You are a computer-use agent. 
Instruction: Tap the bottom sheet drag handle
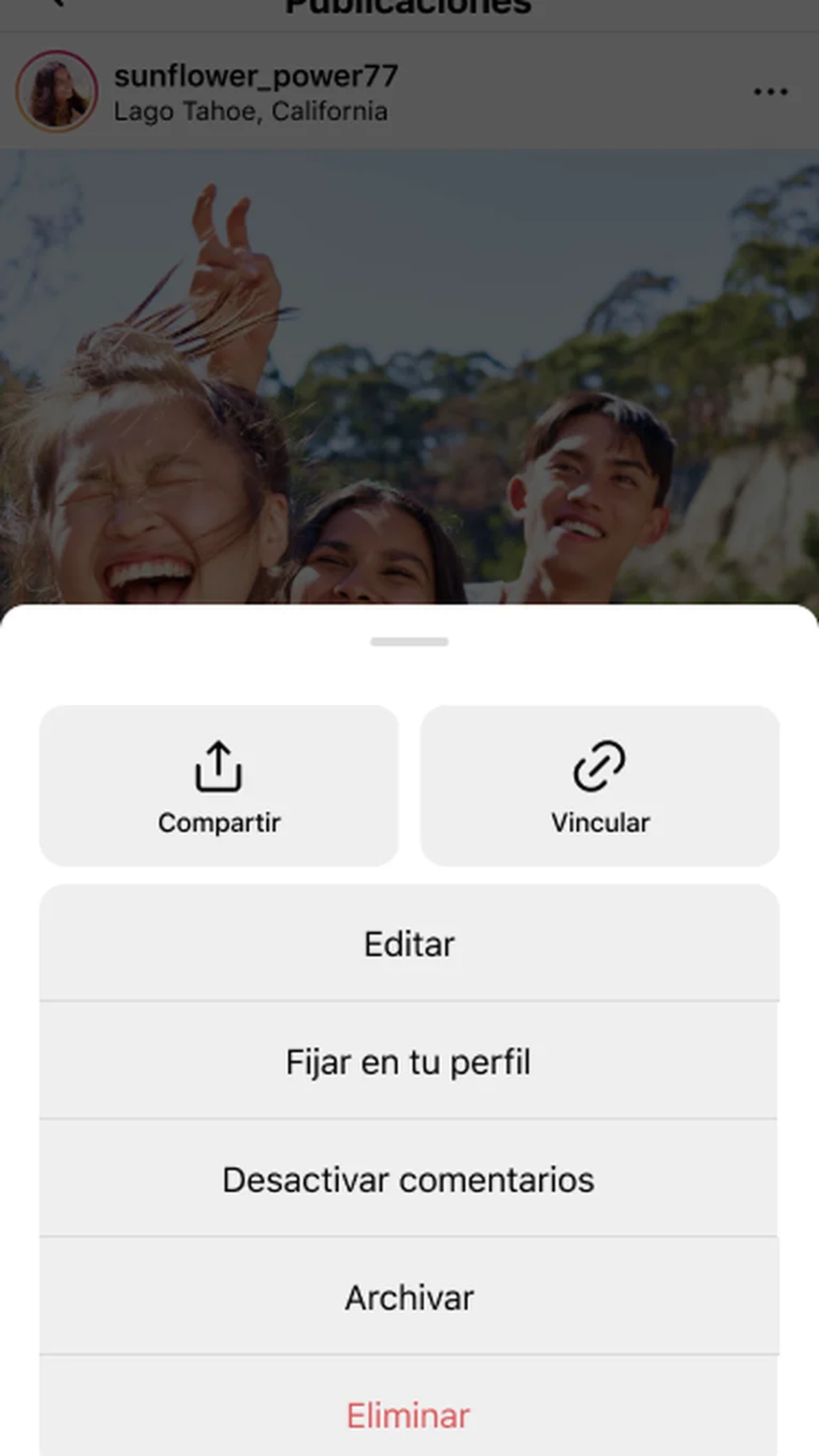[409, 642]
